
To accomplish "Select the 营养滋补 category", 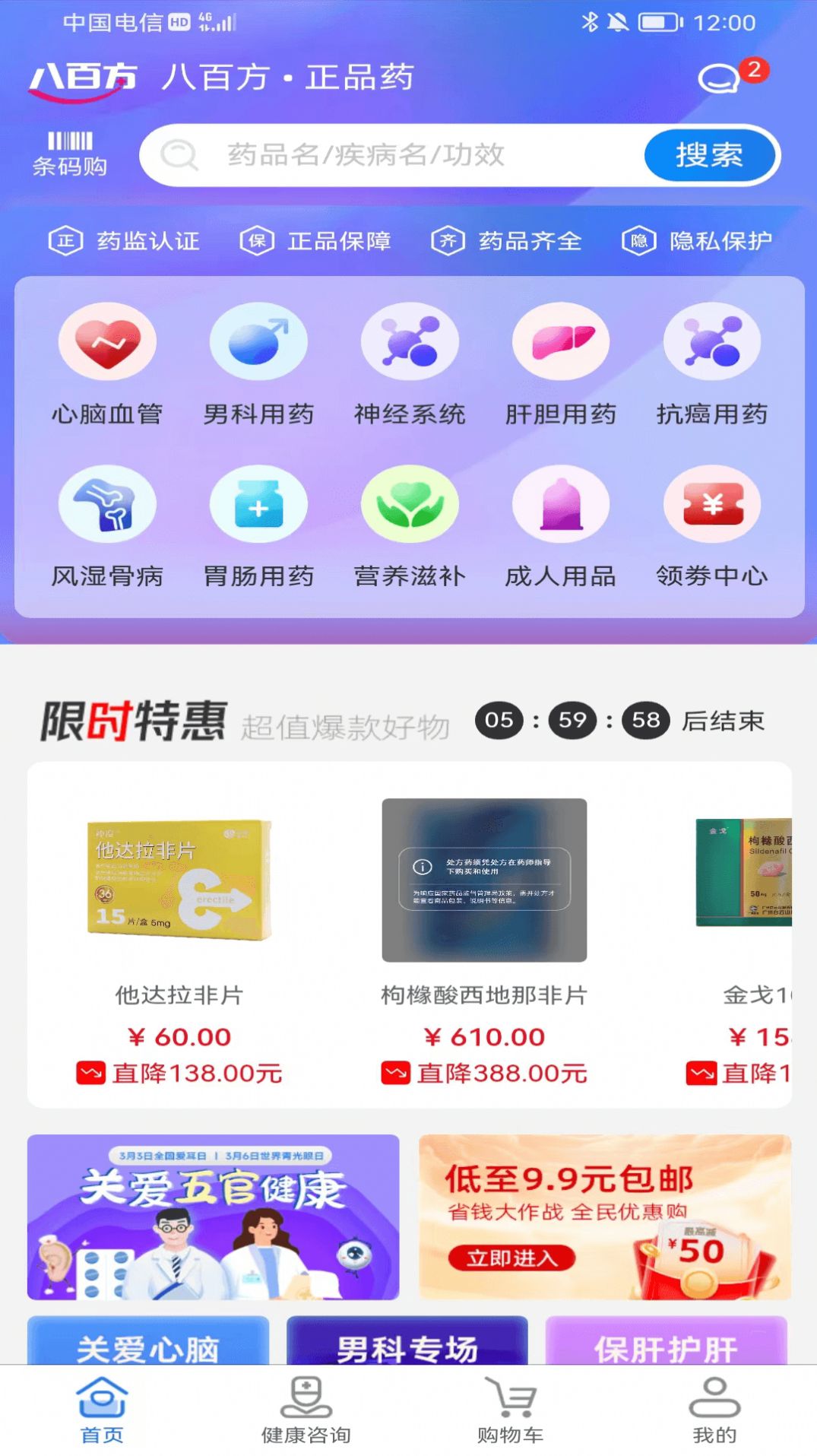I will click(409, 504).
